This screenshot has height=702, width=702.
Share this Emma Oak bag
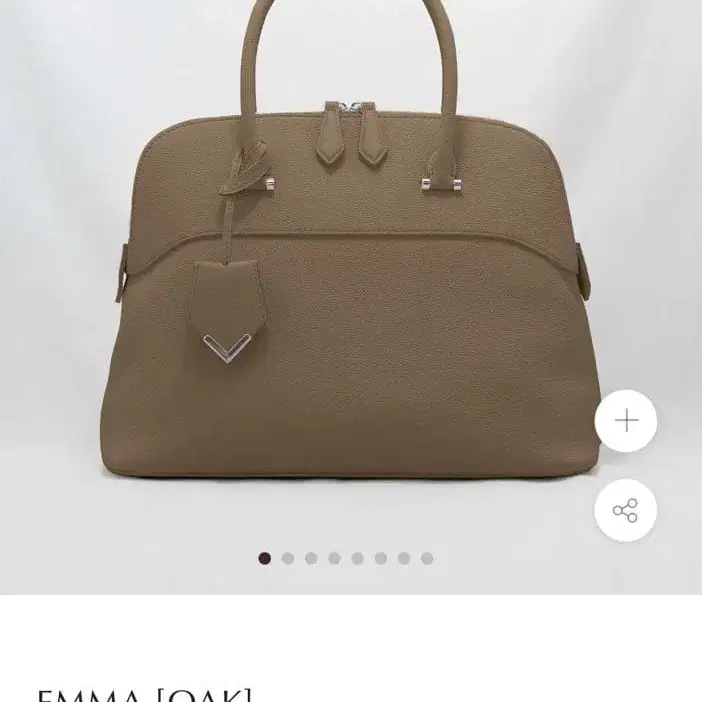(625, 510)
